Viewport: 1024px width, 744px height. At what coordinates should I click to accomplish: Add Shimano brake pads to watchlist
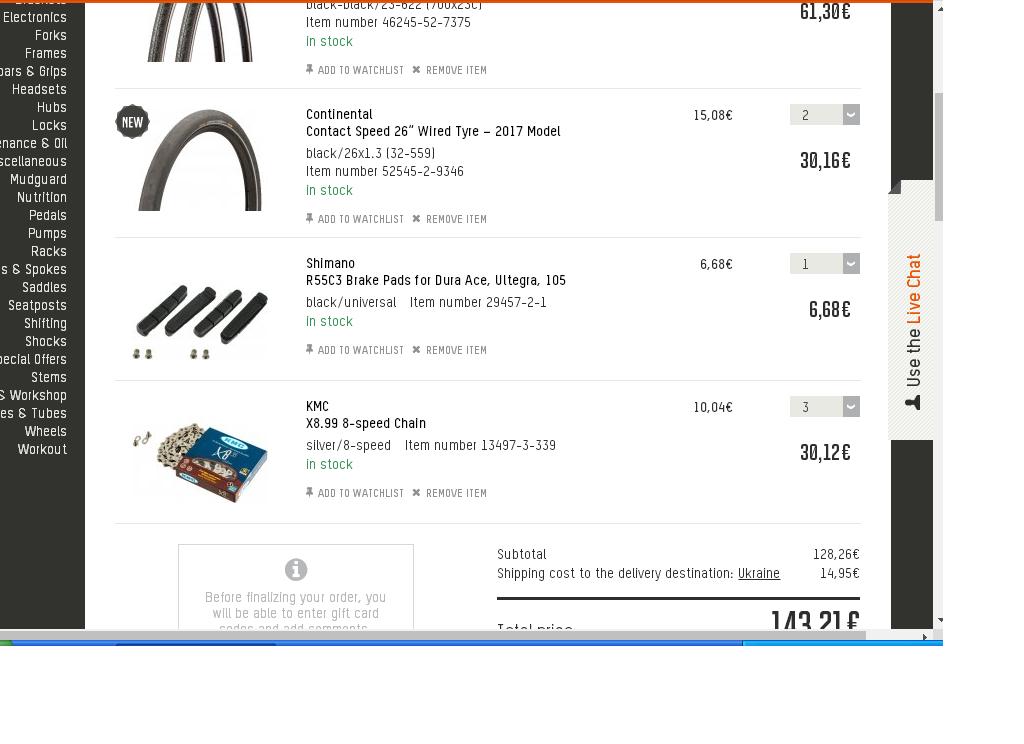coord(355,350)
